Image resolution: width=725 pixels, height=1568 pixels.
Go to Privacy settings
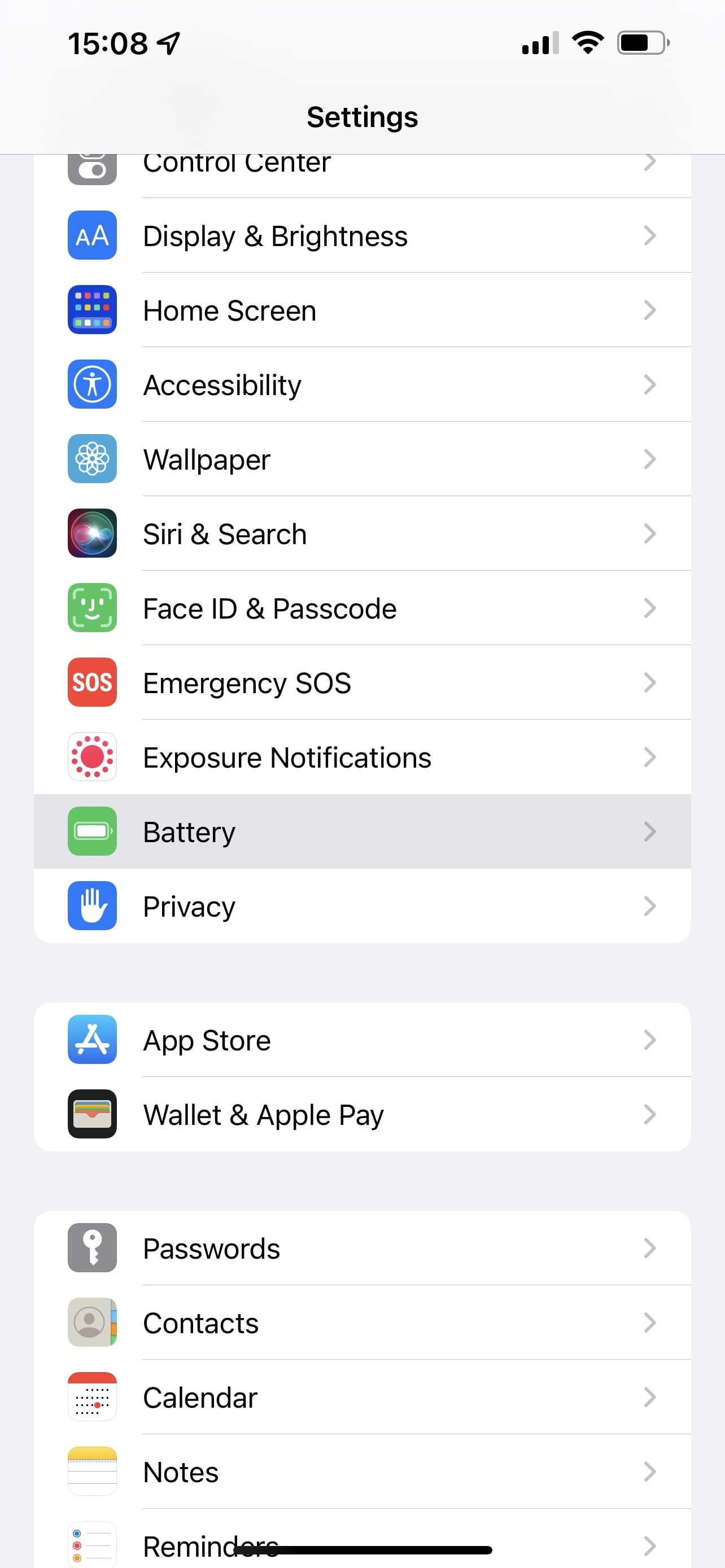coord(361,906)
